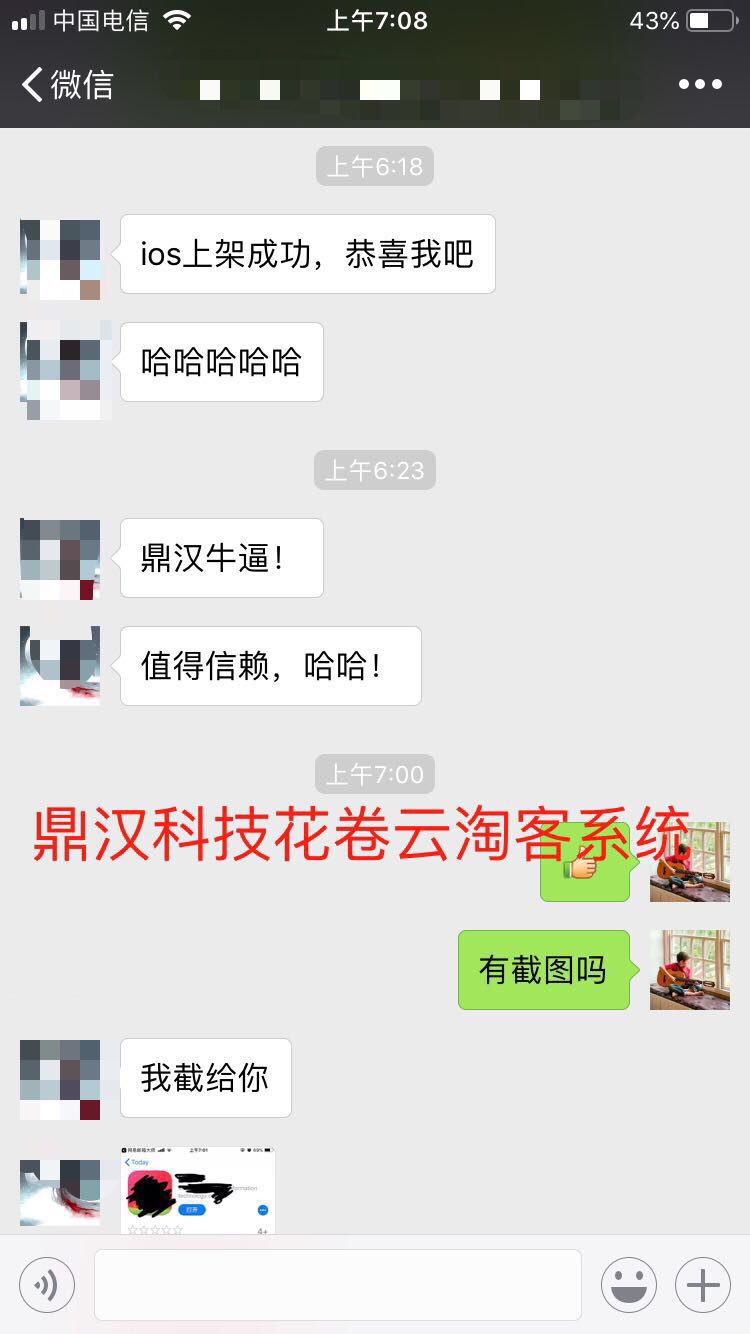View profile of sender of 鼎汉牛逼！
The height and width of the screenshot is (1334, 750).
click(x=60, y=558)
